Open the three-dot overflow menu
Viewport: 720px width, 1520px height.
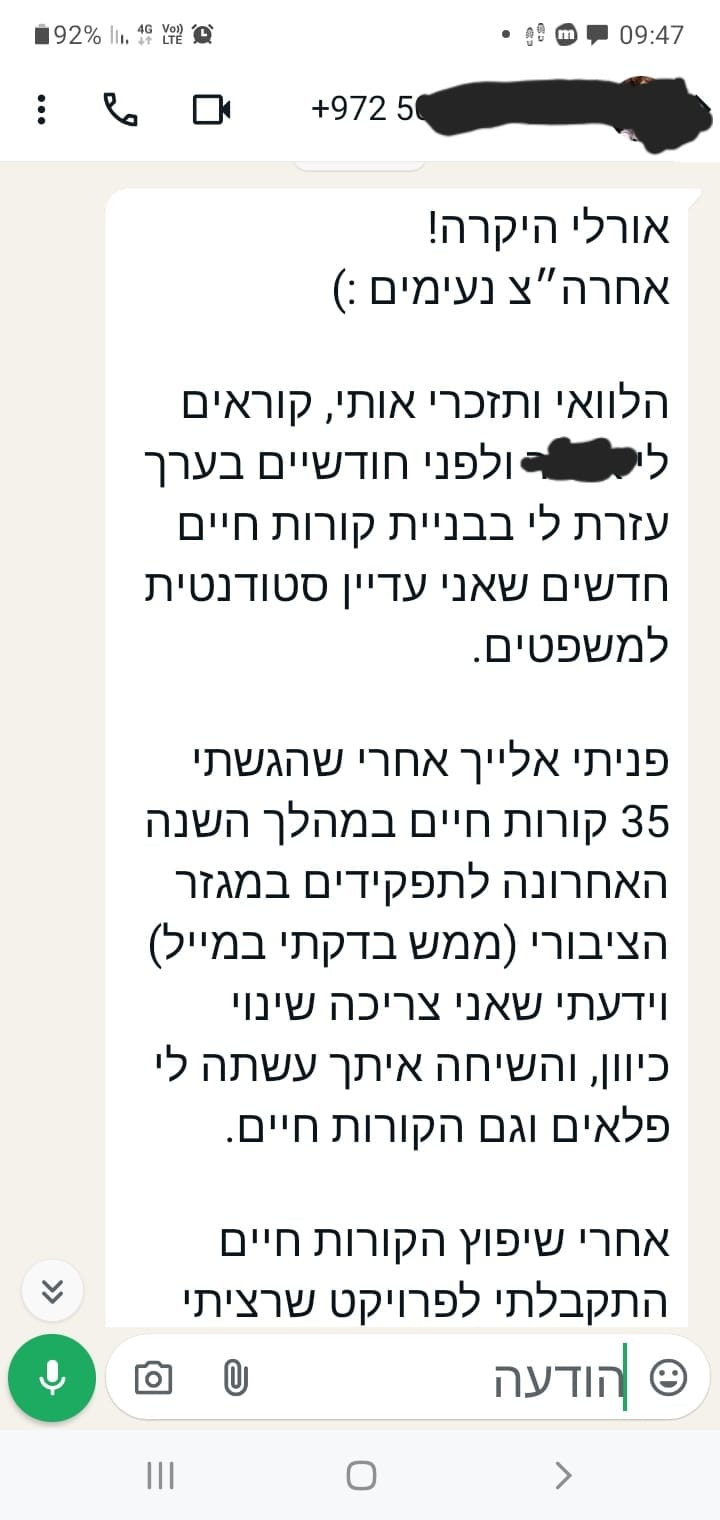(x=41, y=109)
